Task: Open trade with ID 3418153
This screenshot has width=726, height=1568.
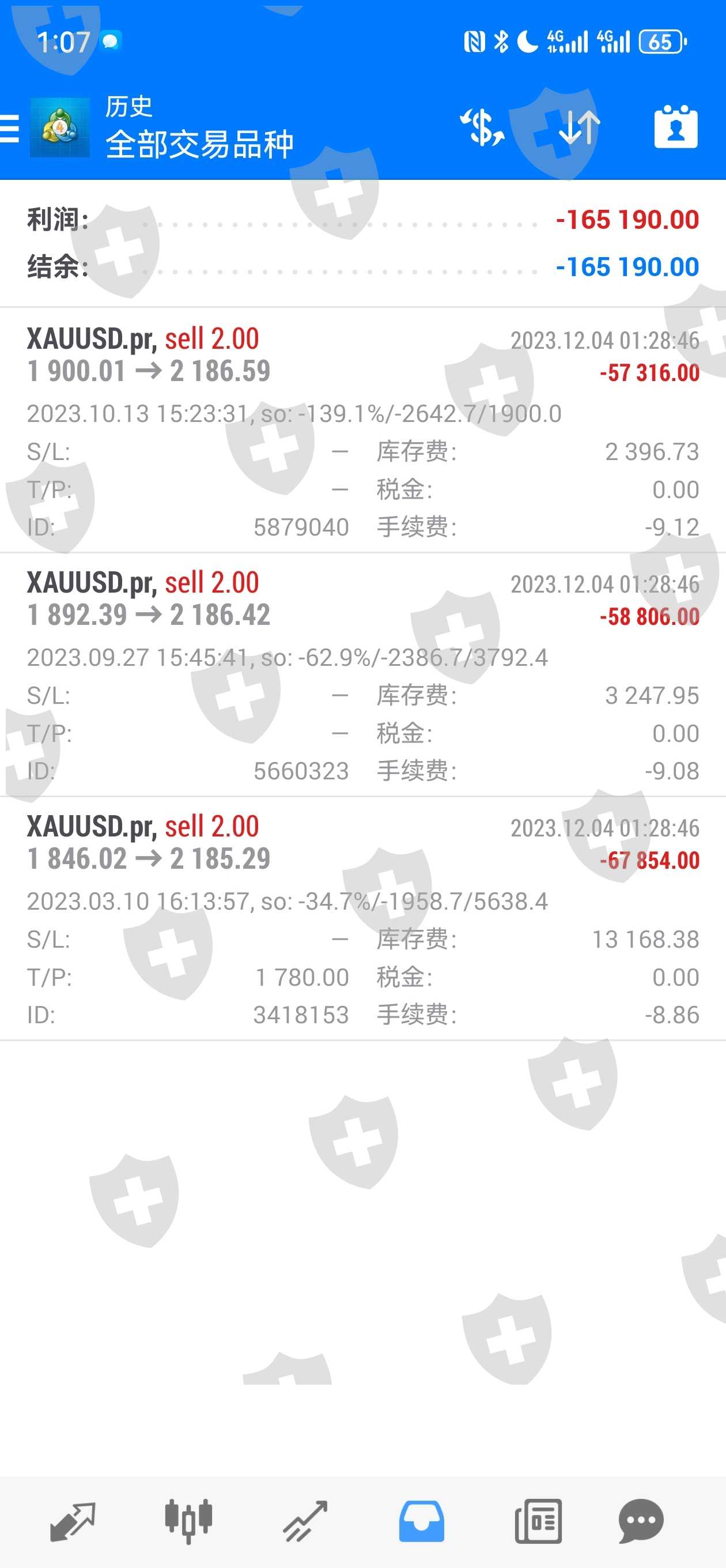Action: tap(362, 919)
